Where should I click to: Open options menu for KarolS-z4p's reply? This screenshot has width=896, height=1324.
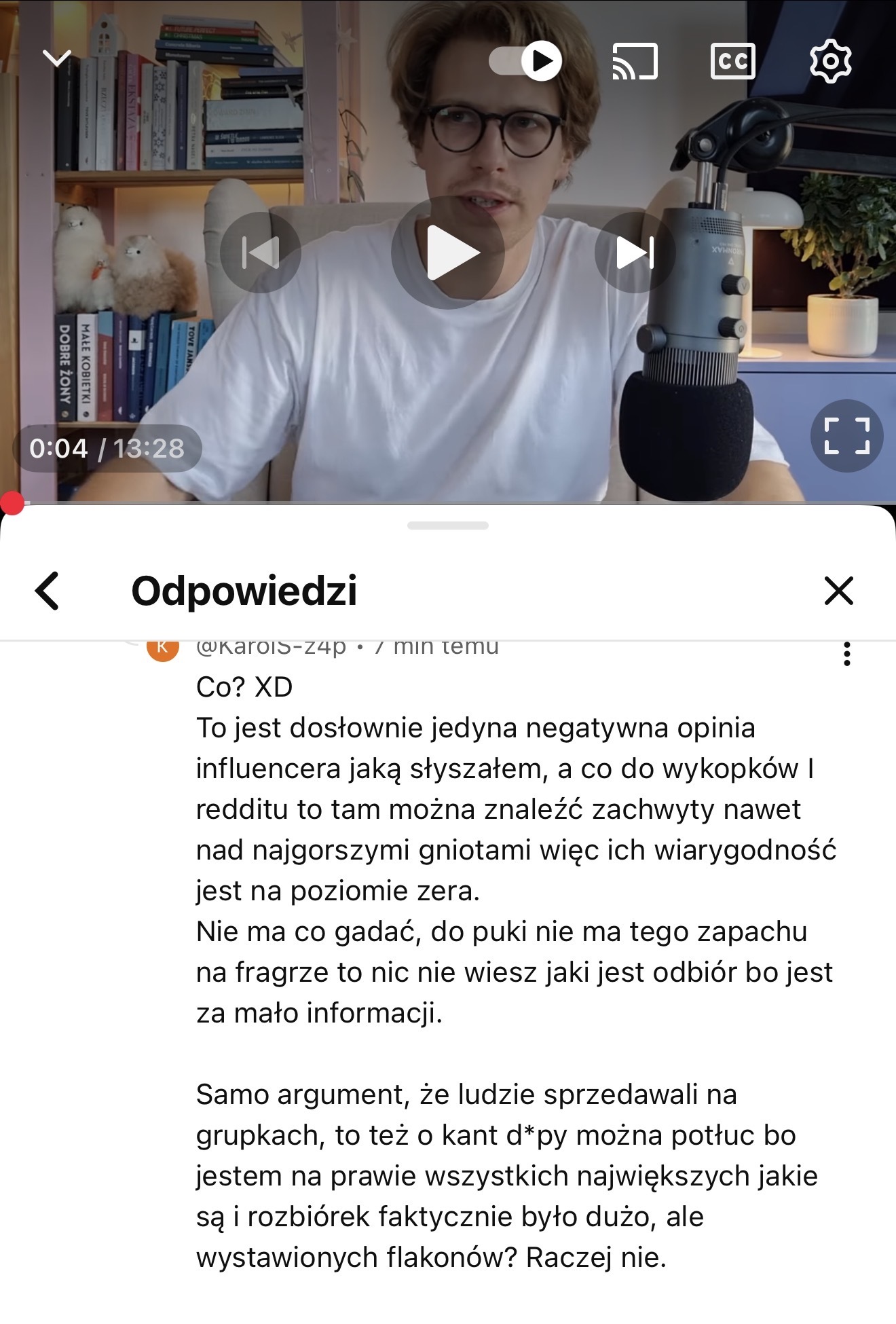(846, 654)
